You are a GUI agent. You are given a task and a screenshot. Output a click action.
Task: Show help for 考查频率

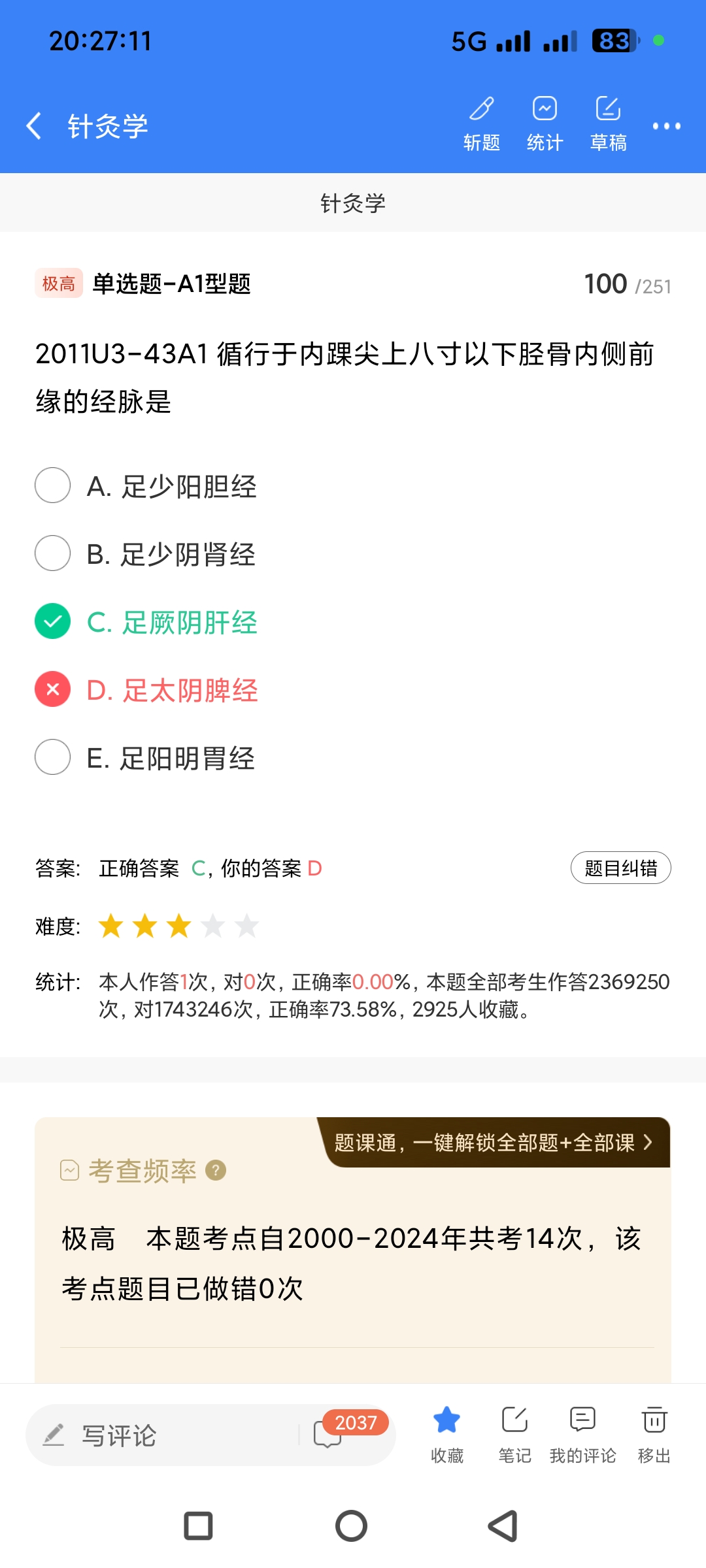[x=216, y=1170]
